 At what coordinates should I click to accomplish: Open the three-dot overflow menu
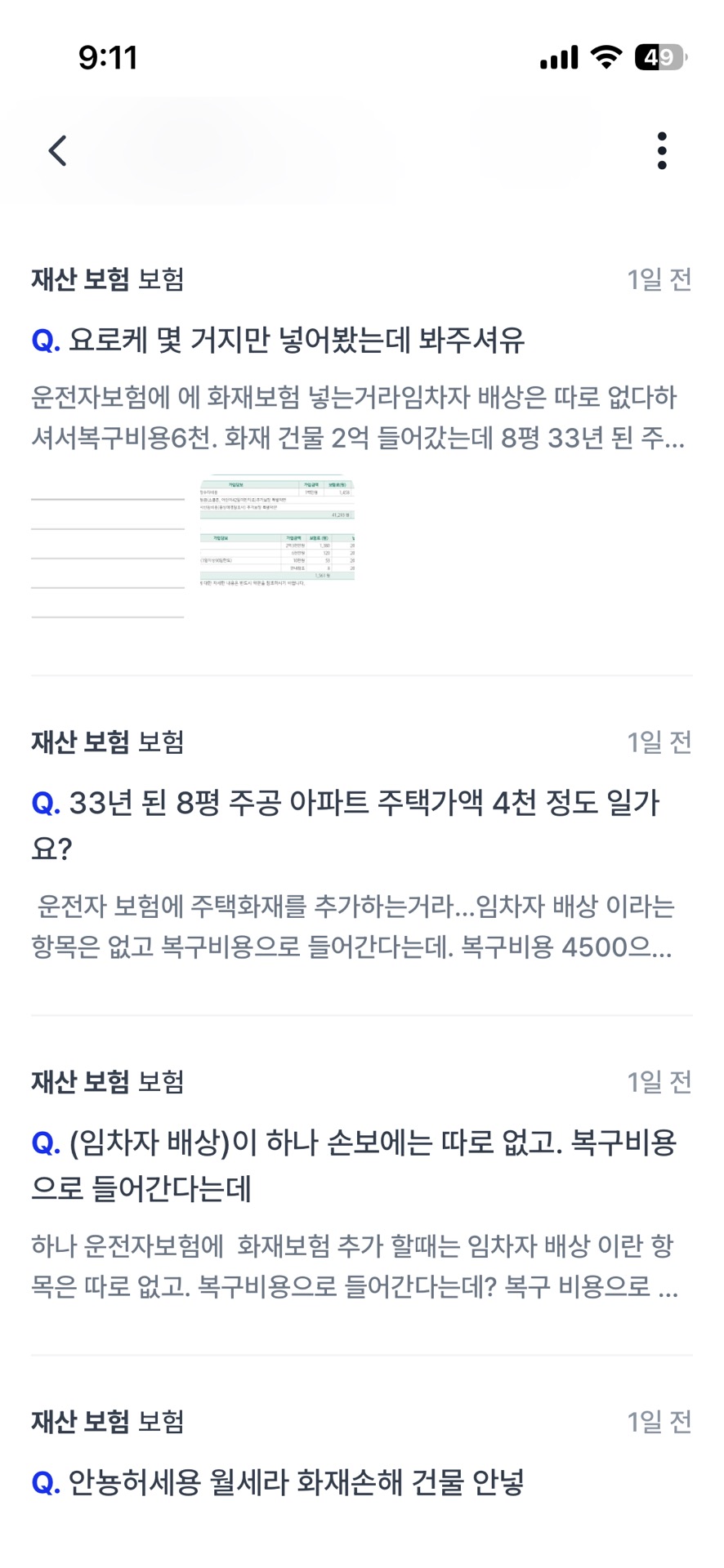tap(661, 151)
